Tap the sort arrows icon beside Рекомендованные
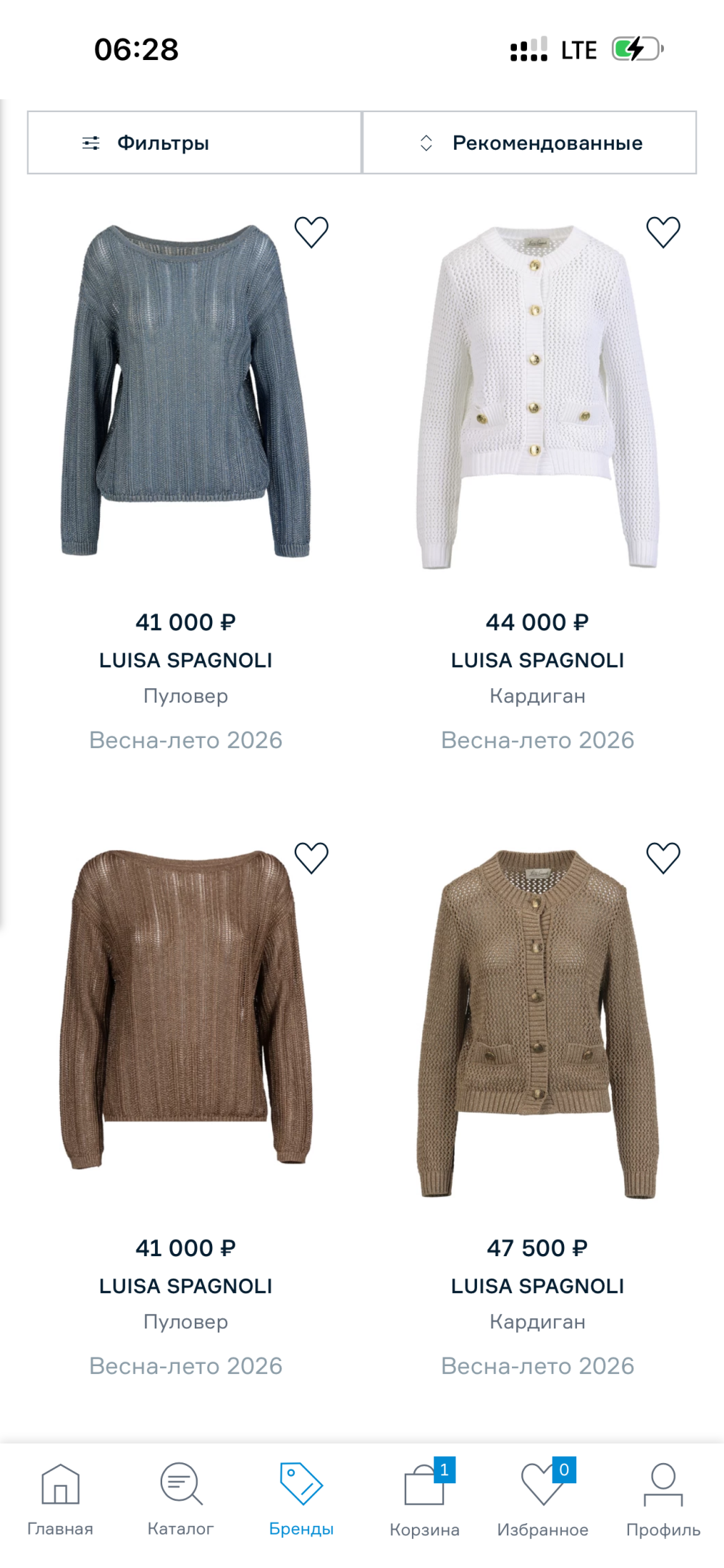The image size is (724, 1568). [x=426, y=143]
